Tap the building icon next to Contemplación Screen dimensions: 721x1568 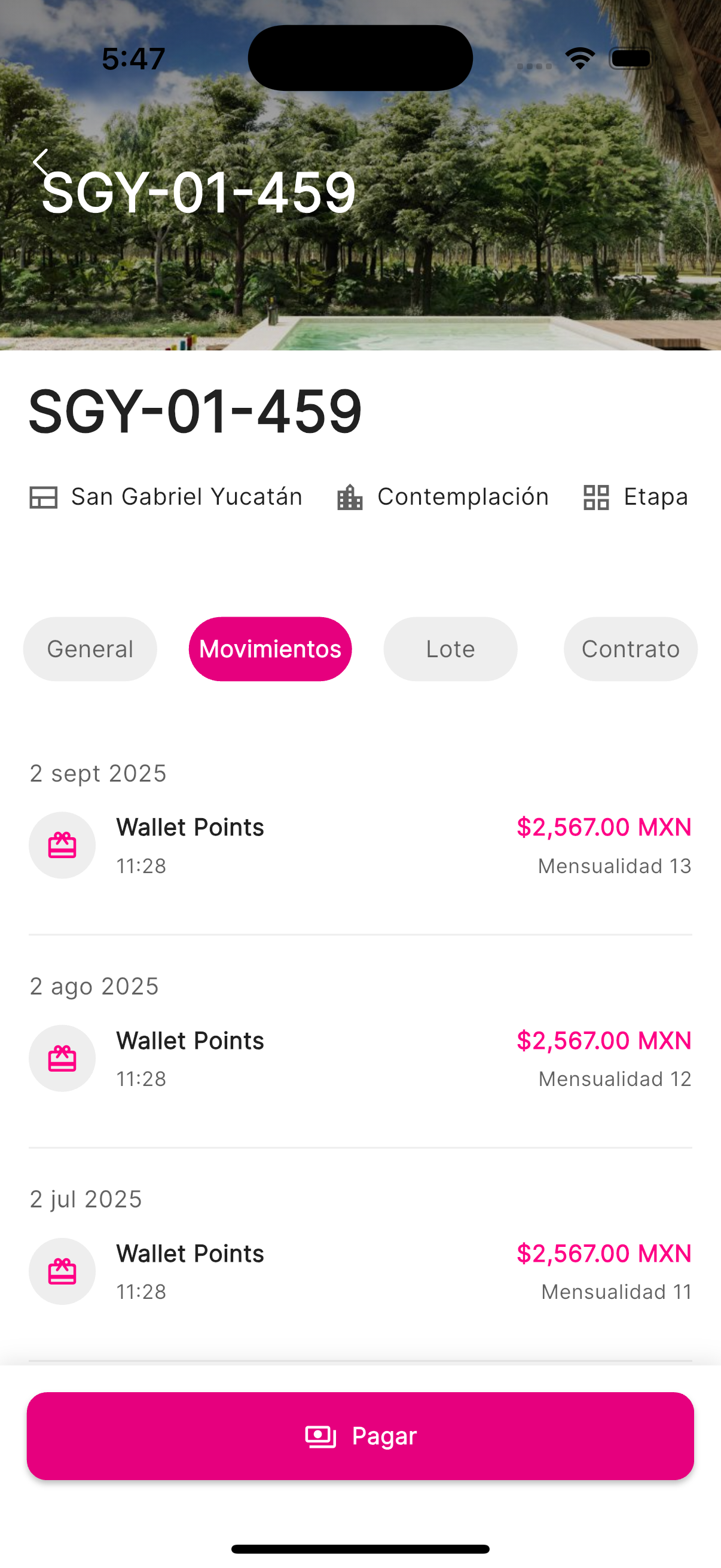(x=349, y=497)
